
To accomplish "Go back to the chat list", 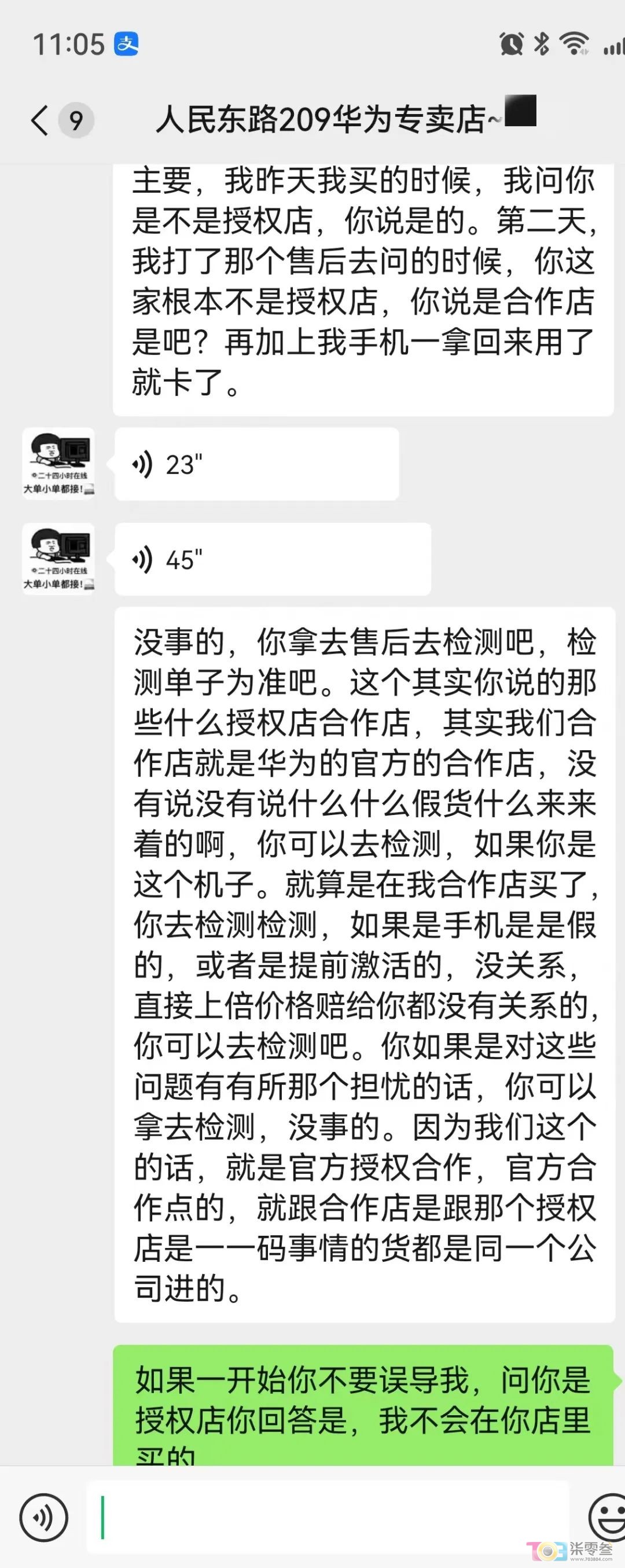I will [40, 120].
